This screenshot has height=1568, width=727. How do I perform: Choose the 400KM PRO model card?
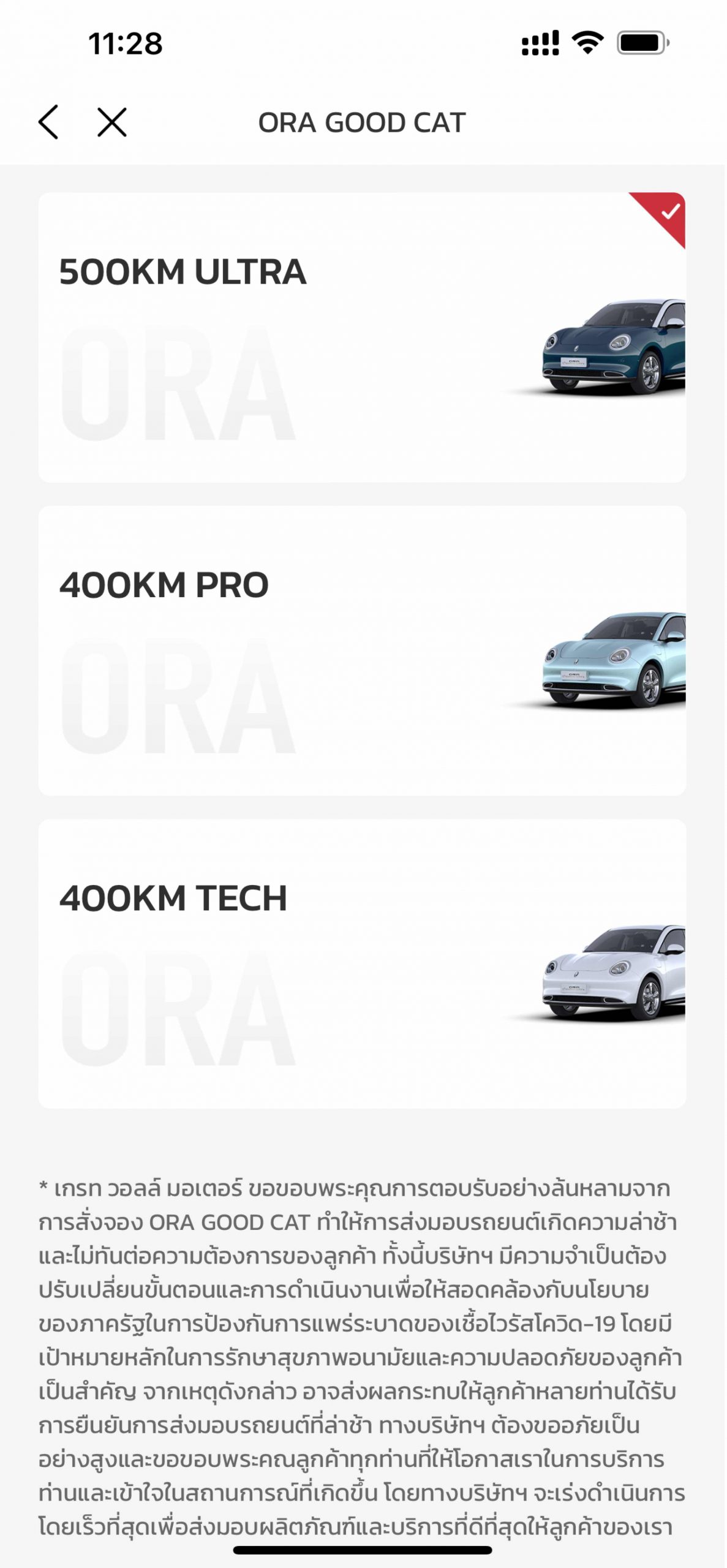coord(361,650)
